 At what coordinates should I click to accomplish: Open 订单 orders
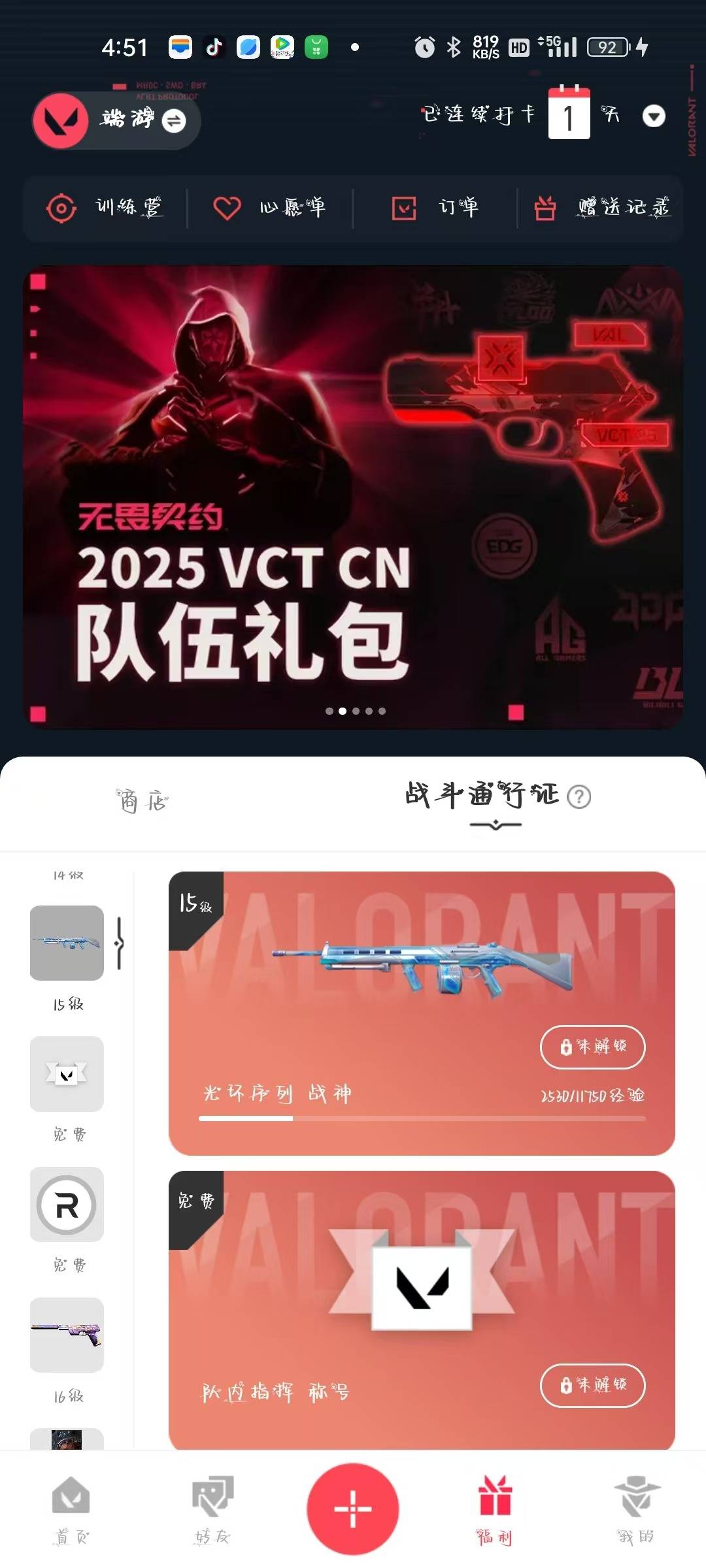(x=435, y=208)
